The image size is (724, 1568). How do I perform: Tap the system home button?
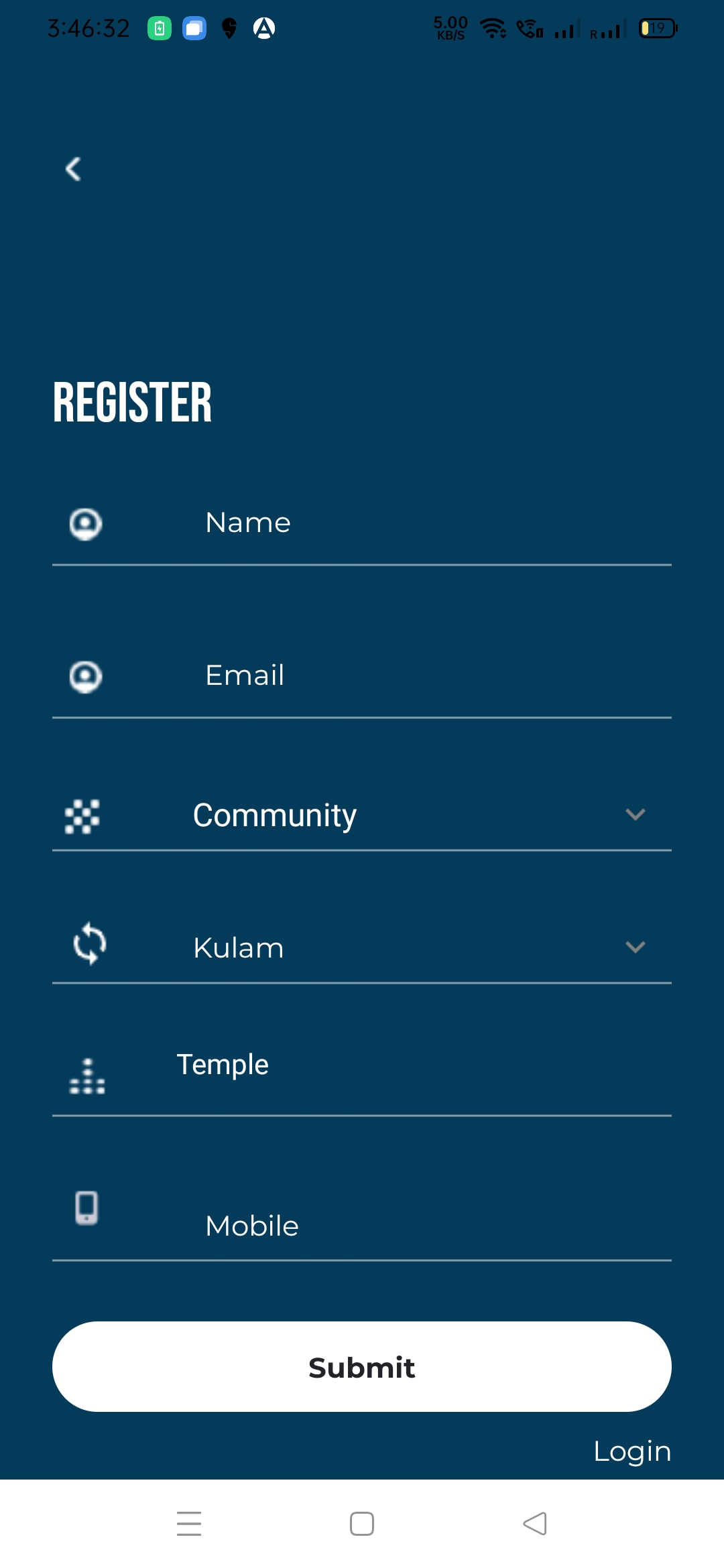pos(362,1524)
